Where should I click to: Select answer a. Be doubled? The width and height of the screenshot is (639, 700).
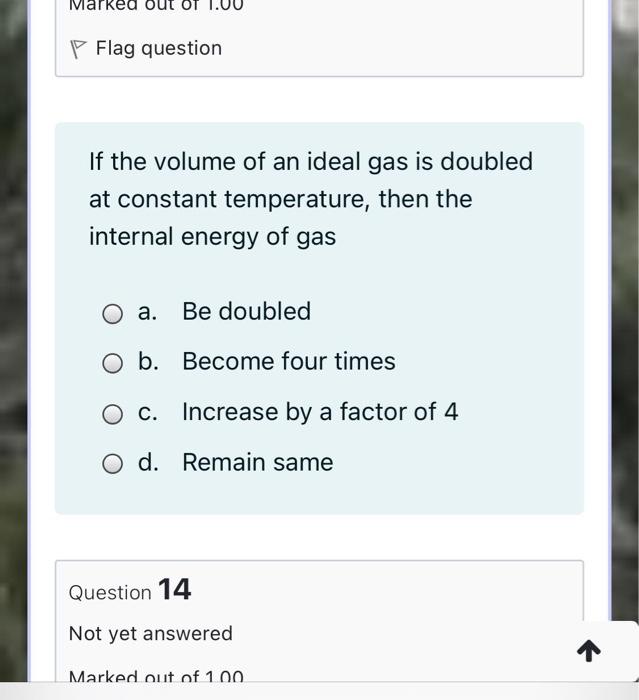113,313
